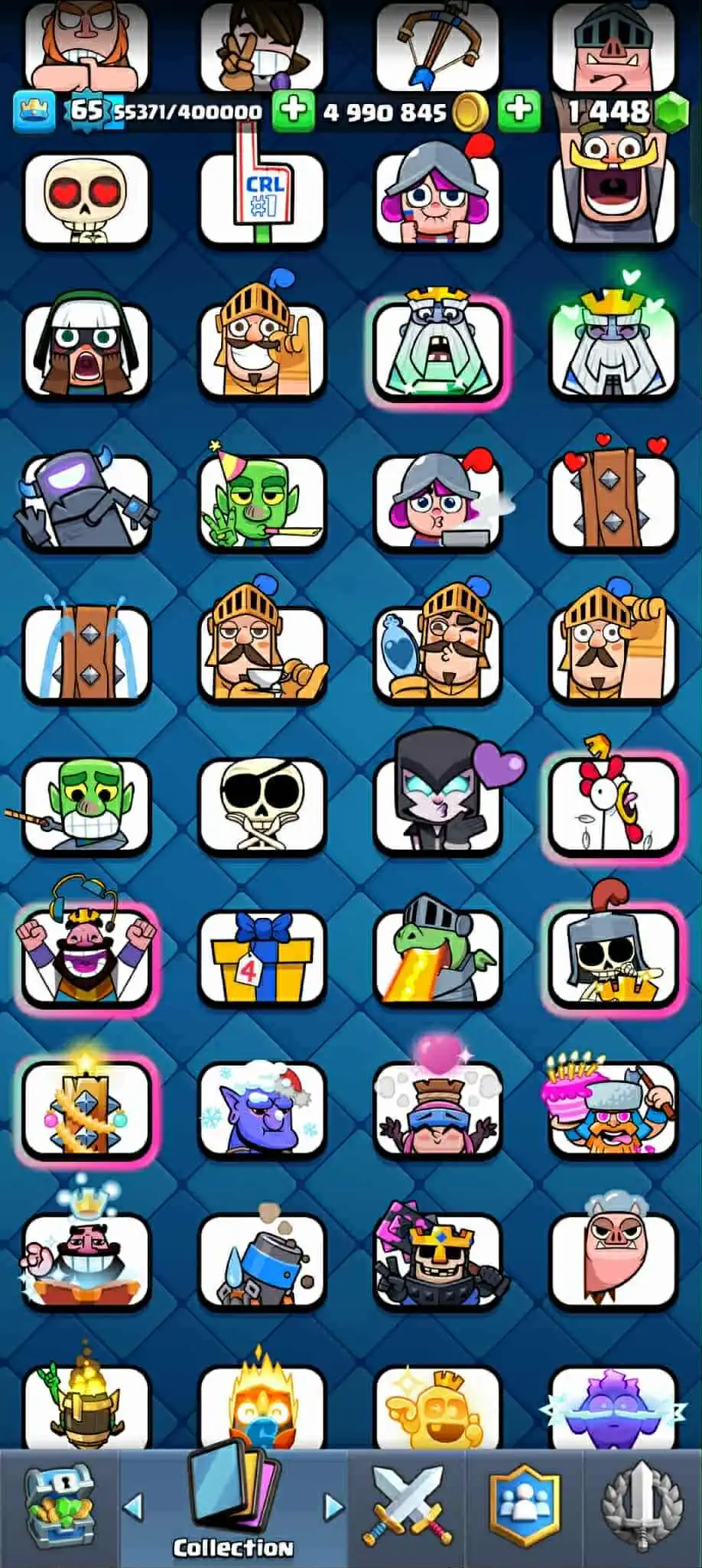Choose the eyepatch skeleton emote

262,805
